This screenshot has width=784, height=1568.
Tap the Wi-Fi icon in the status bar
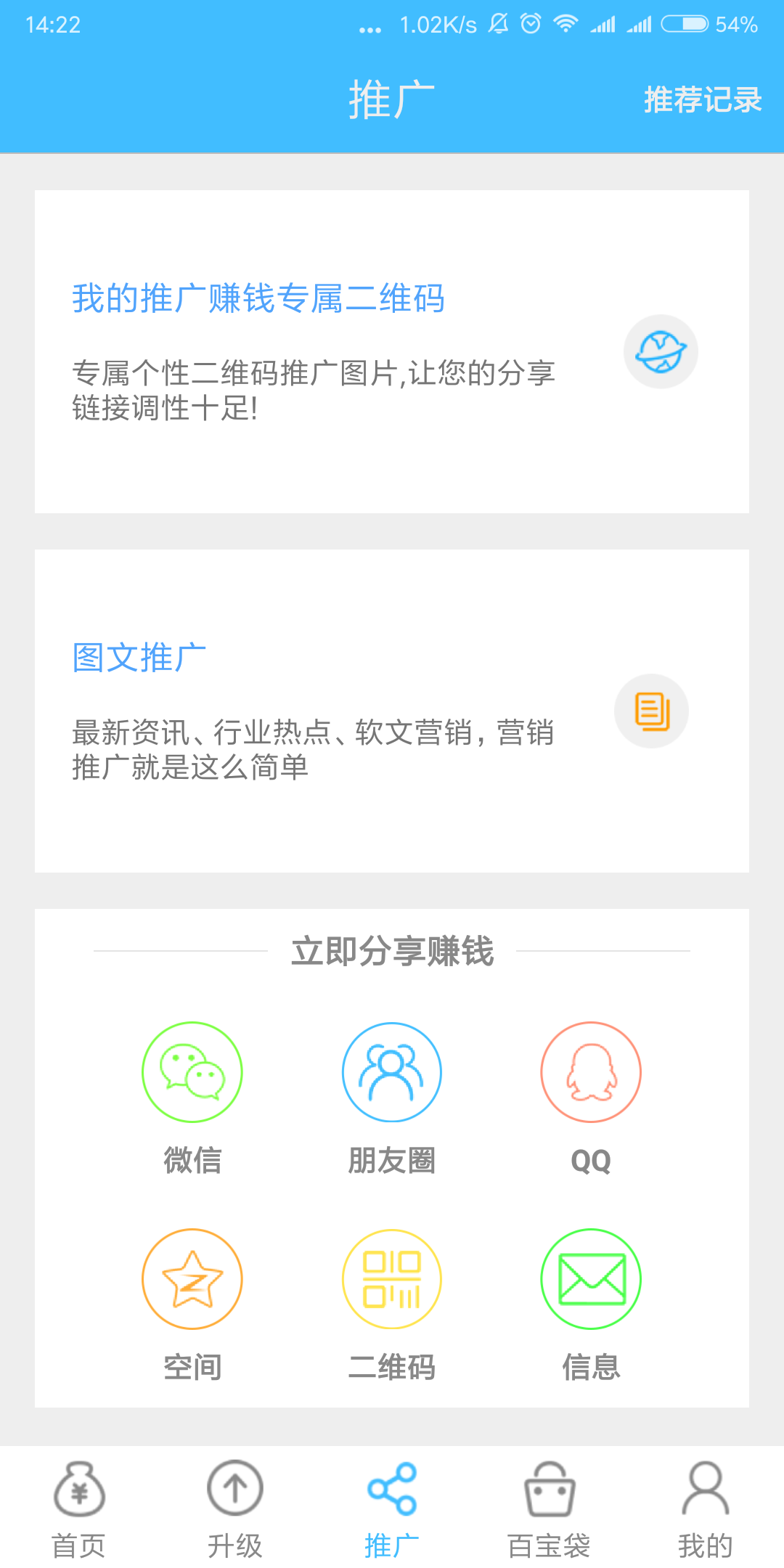point(565,24)
